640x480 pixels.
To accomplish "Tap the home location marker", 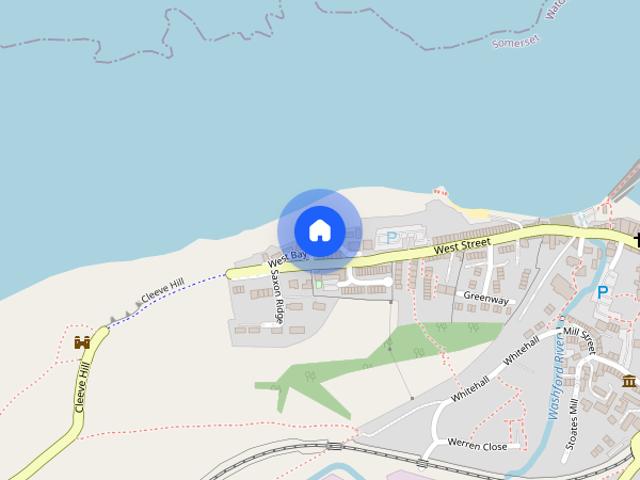I will tap(319, 230).
